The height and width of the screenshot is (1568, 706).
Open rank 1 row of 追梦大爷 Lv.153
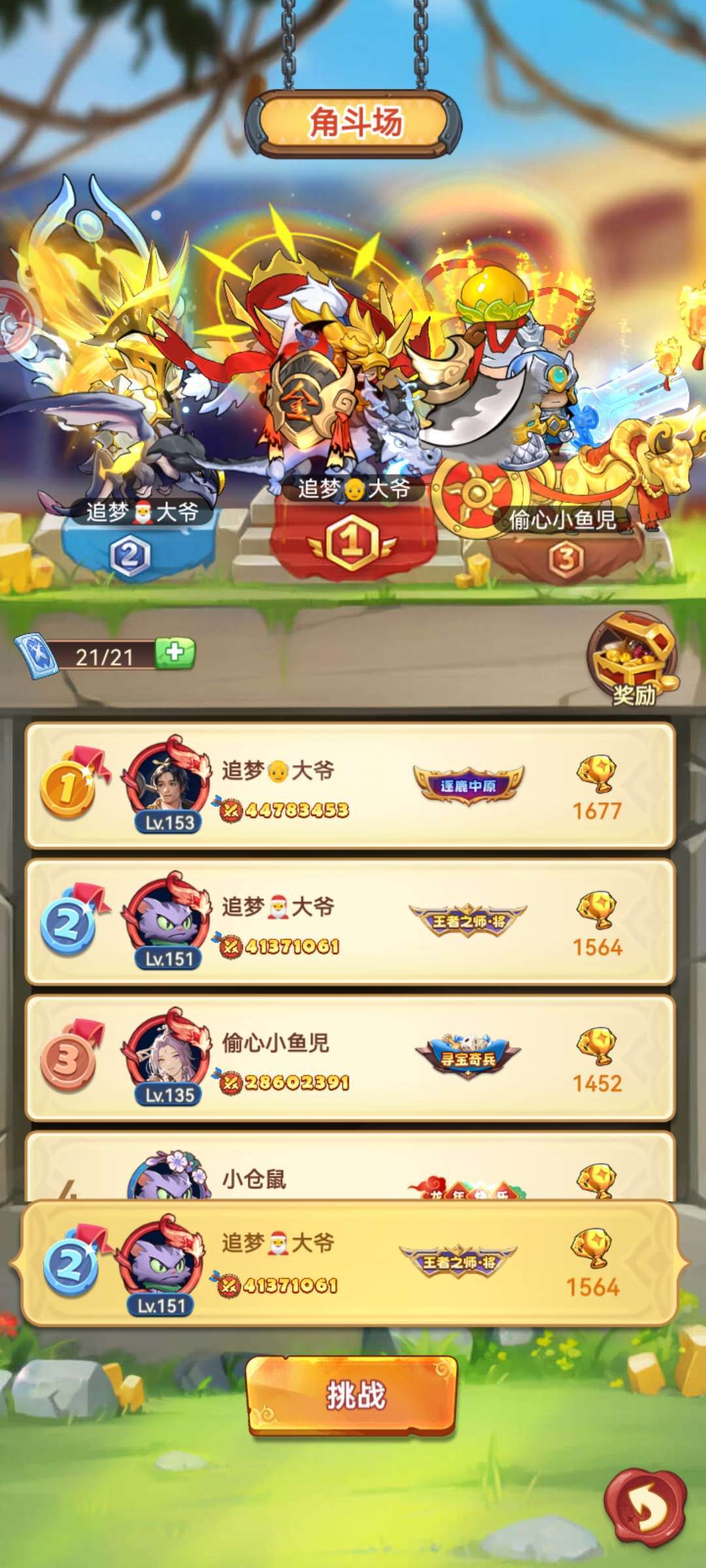tap(350, 786)
